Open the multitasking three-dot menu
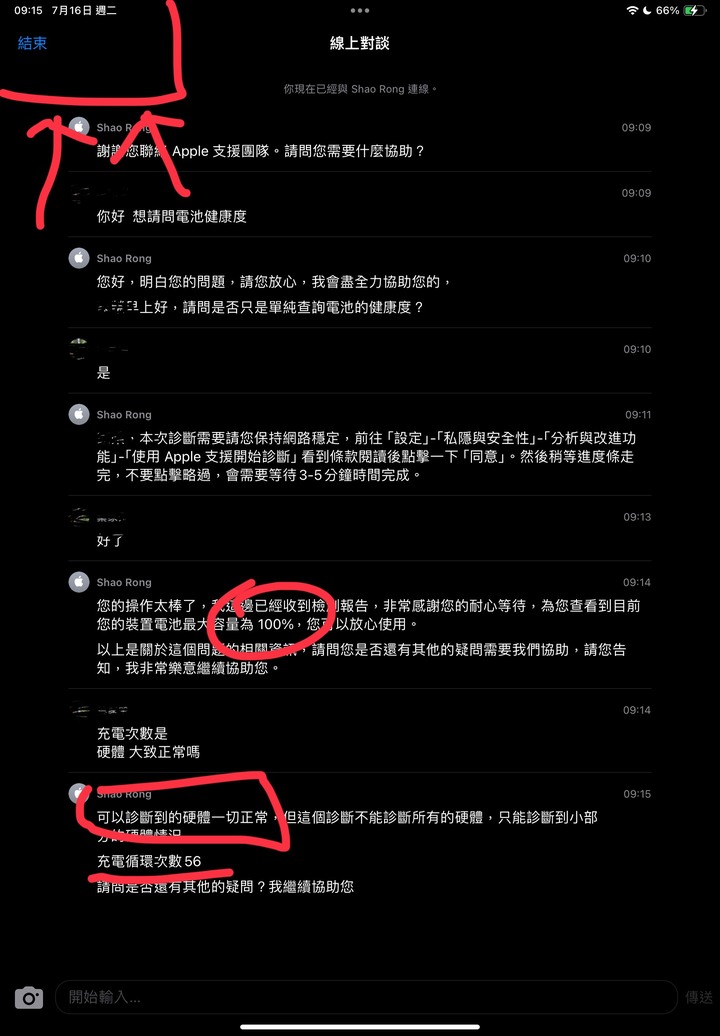 pos(360,10)
